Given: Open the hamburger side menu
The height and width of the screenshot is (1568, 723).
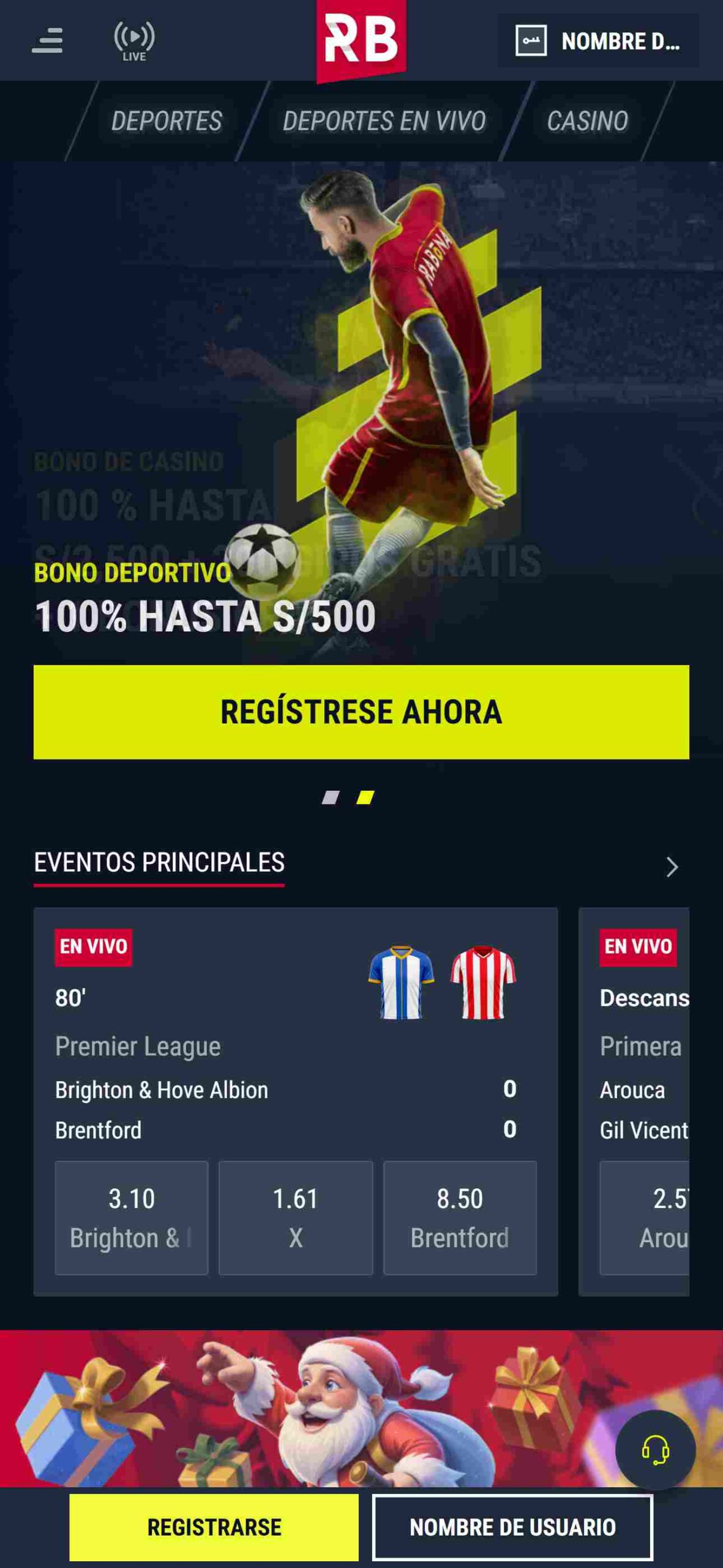Looking at the screenshot, I should click(47, 40).
